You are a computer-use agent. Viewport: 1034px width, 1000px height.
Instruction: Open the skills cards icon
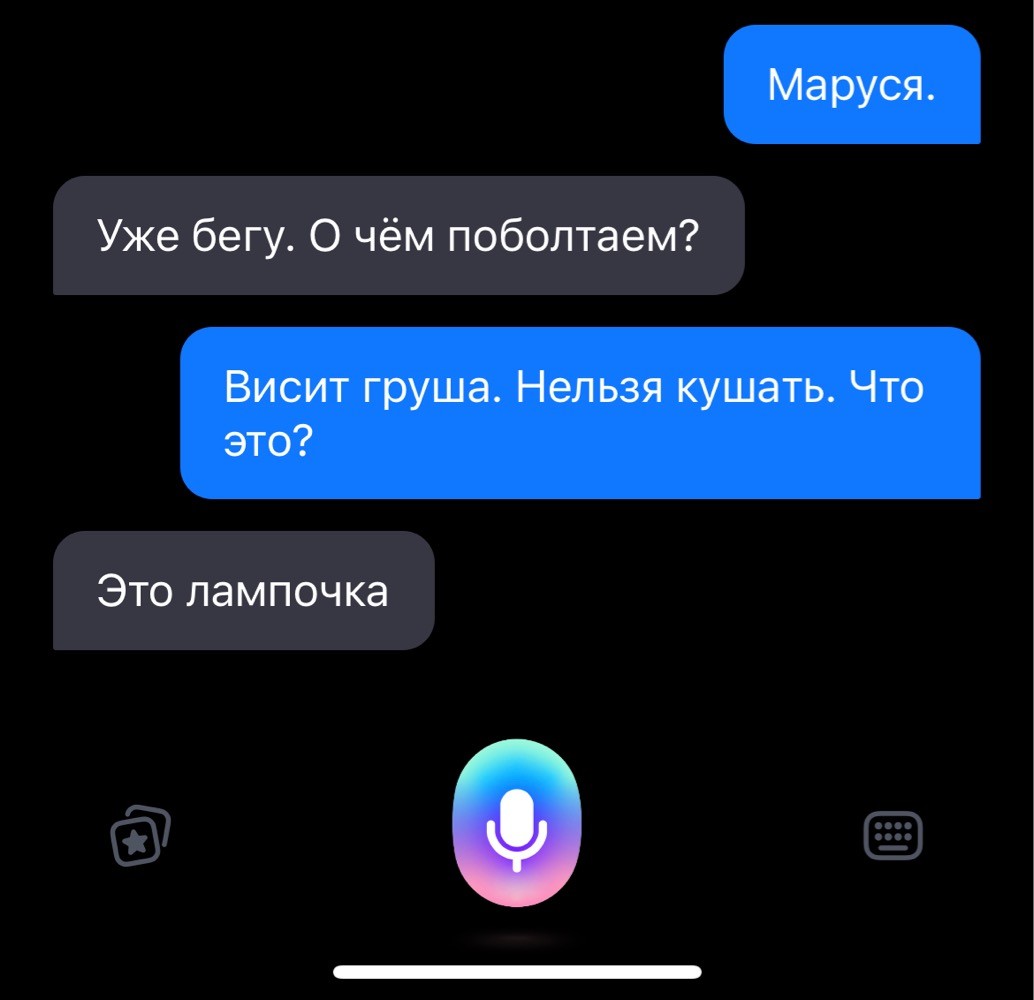click(139, 836)
